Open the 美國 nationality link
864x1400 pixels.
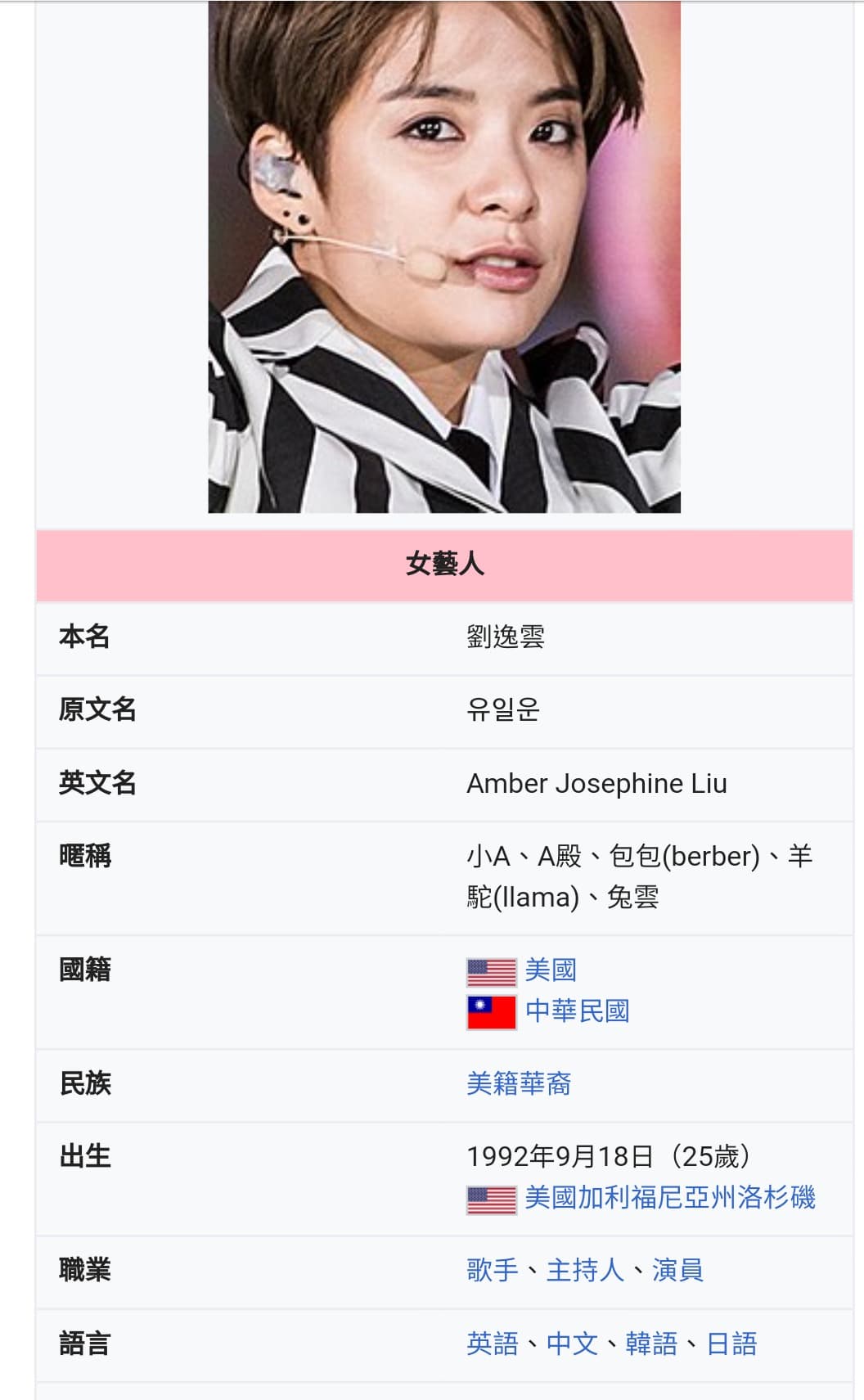[551, 970]
